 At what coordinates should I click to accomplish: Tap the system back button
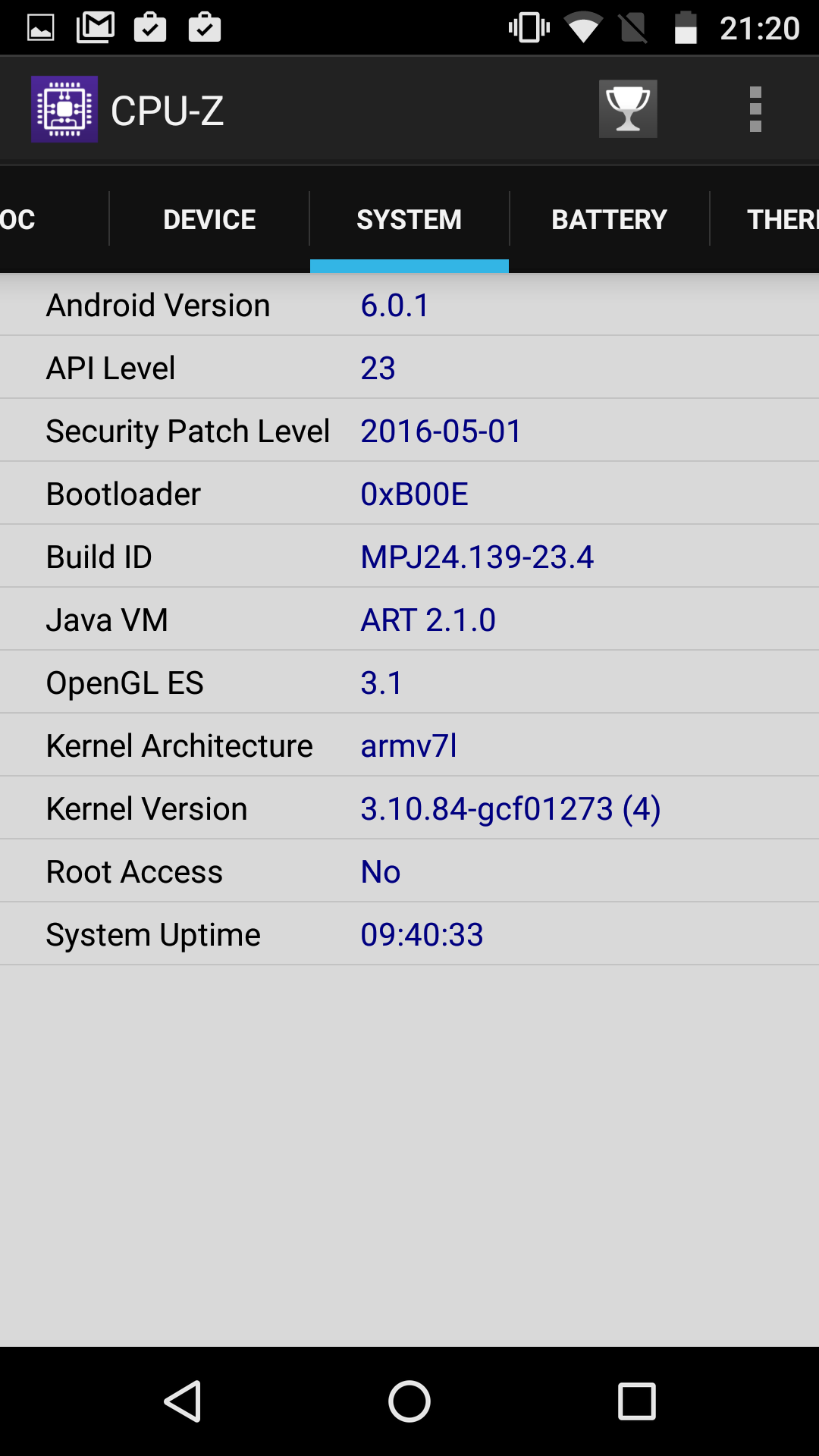point(183,1401)
